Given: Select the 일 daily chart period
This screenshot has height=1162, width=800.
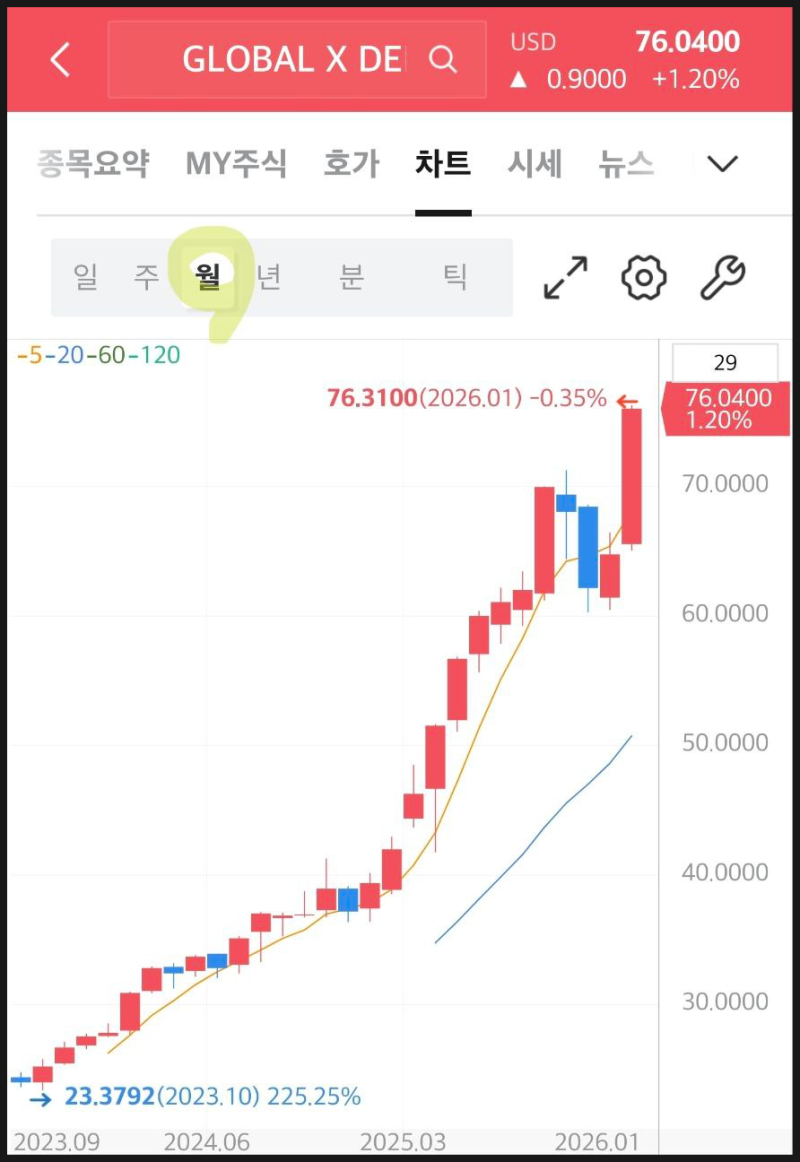Looking at the screenshot, I should point(85,277).
